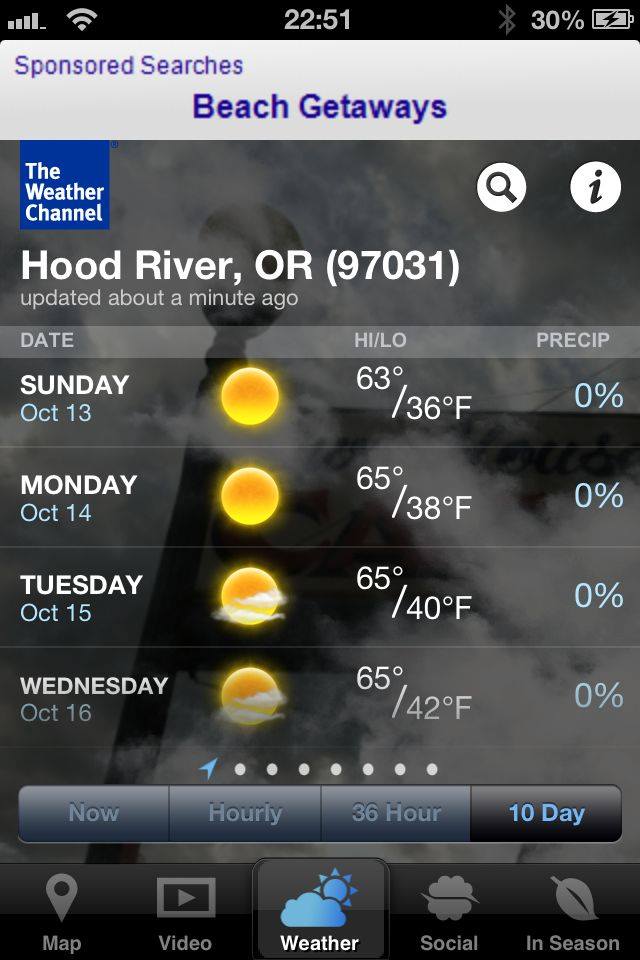Open the Video tab
The width and height of the screenshot is (640, 960).
185,912
